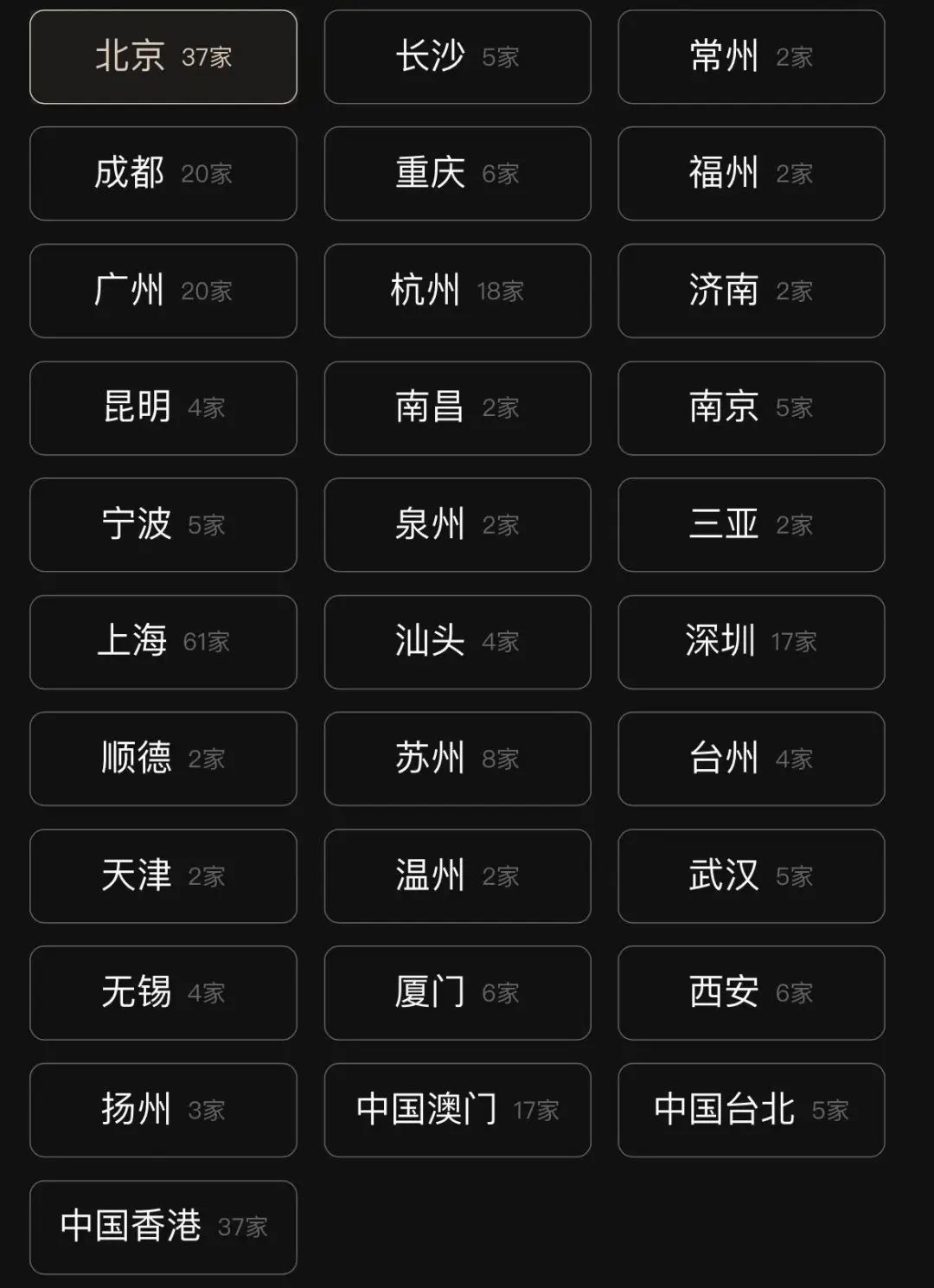Viewport: 934px width, 1288px height.
Task: Choose 苏州 with 8 listings
Action: [x=457, y=759]
